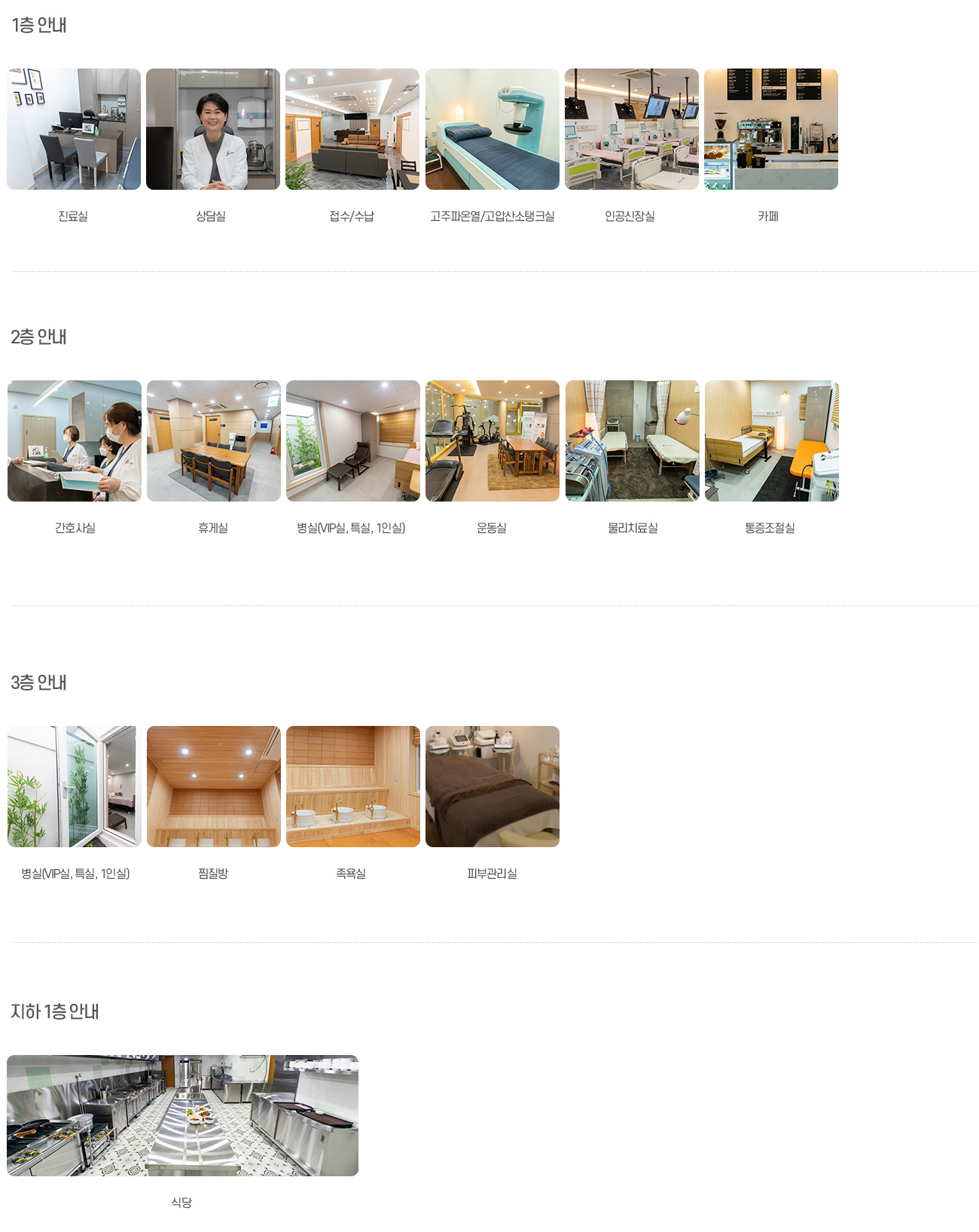The width and height of the screenshot is (979, 1232).
Task: Open the 찜질방 photo
Action: click(x=214, y=786)
